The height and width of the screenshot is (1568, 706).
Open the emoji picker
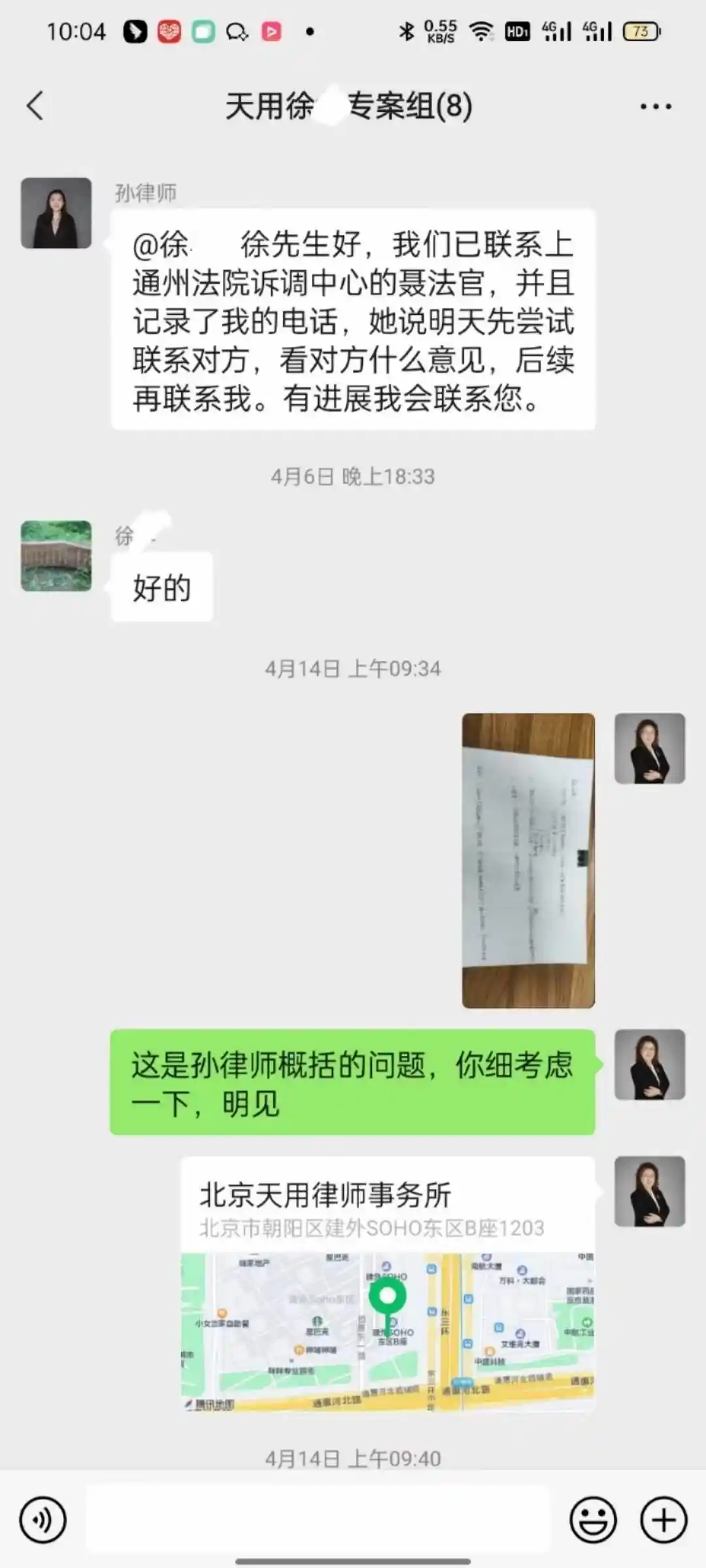click(x=593, y=1520)
